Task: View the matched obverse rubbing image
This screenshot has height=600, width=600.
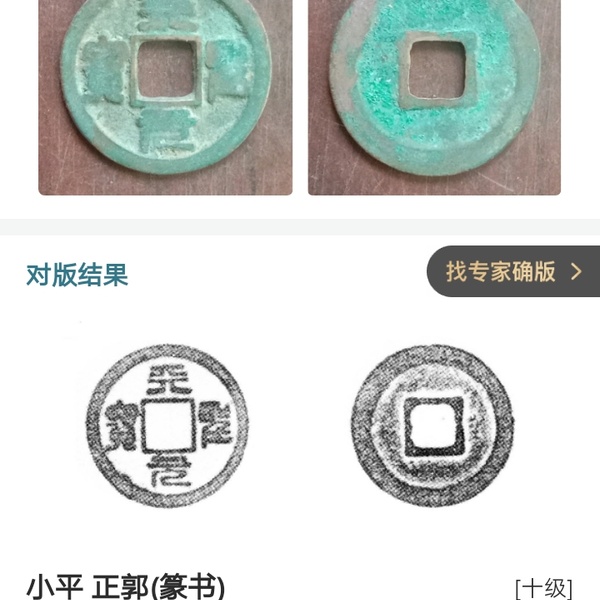Action: coord(167,425)
